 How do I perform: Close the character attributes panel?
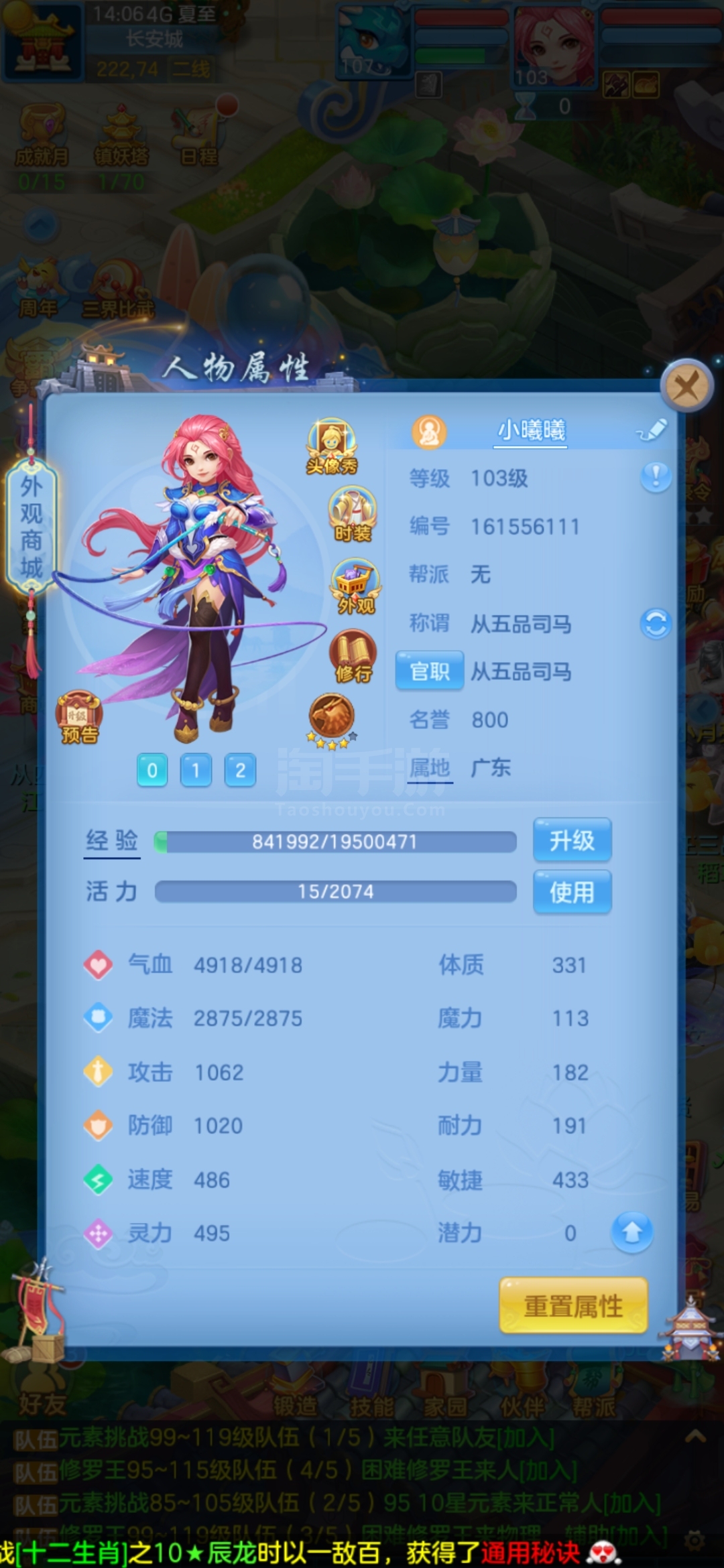click(x=686, y=386)
